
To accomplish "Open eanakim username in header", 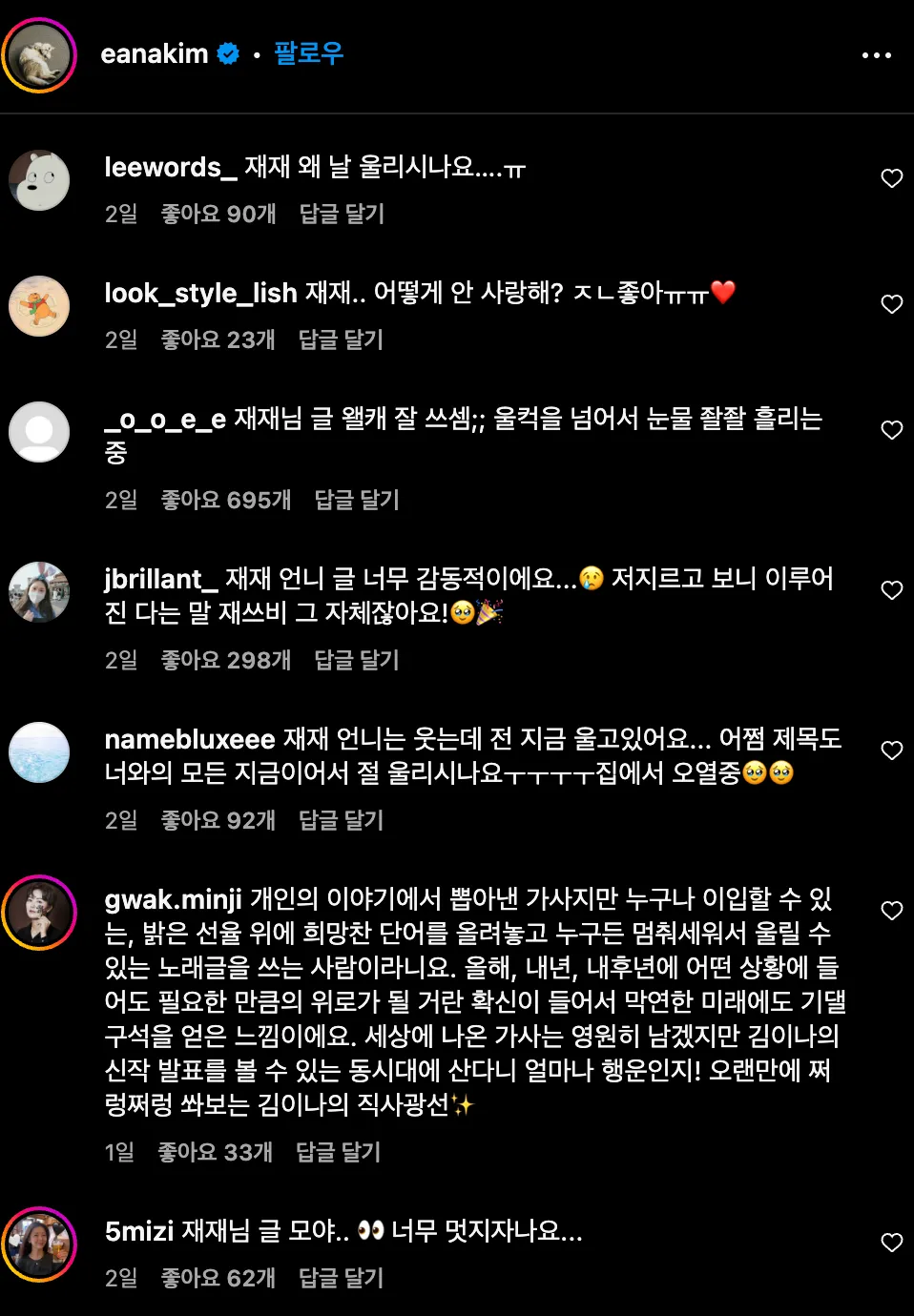I will 155,53.
